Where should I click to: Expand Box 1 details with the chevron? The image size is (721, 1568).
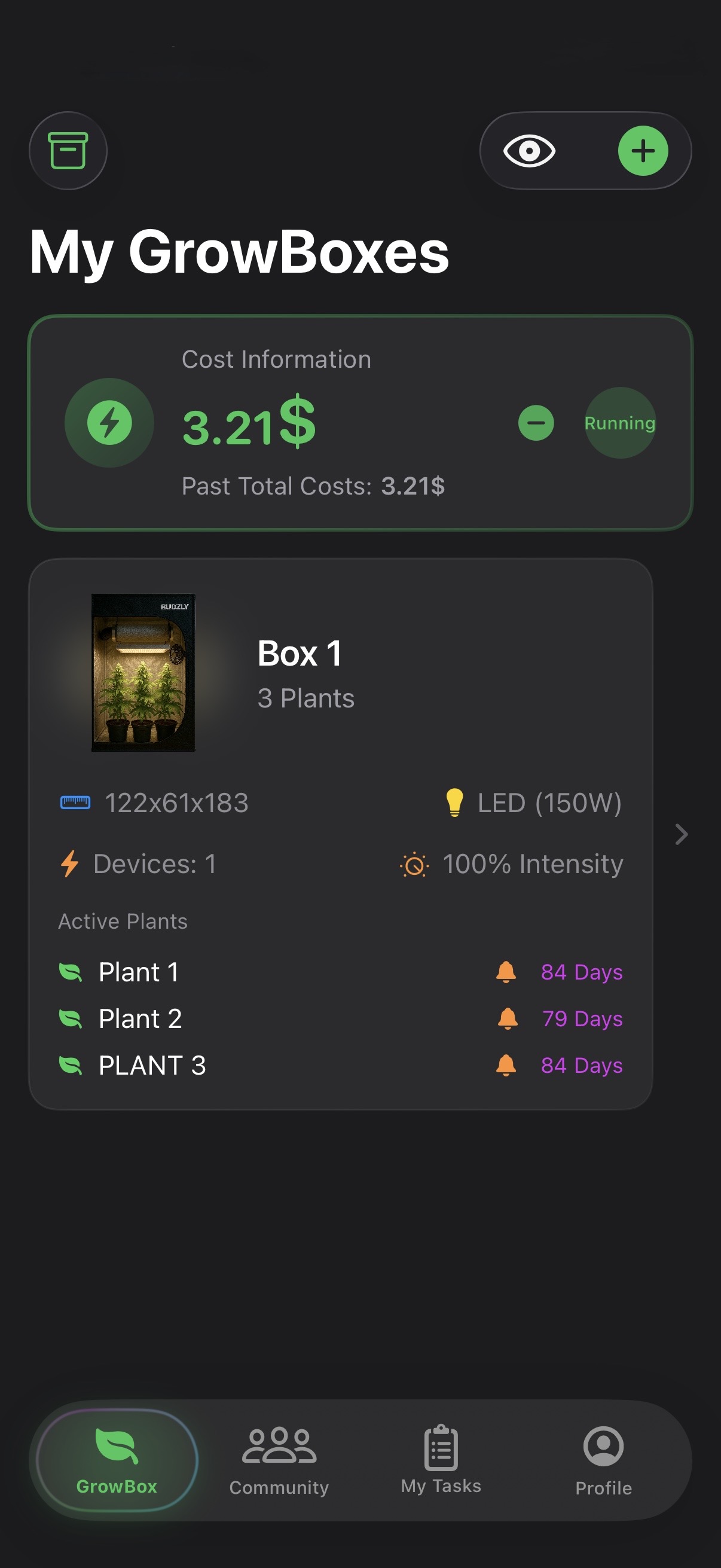[681, 834]
